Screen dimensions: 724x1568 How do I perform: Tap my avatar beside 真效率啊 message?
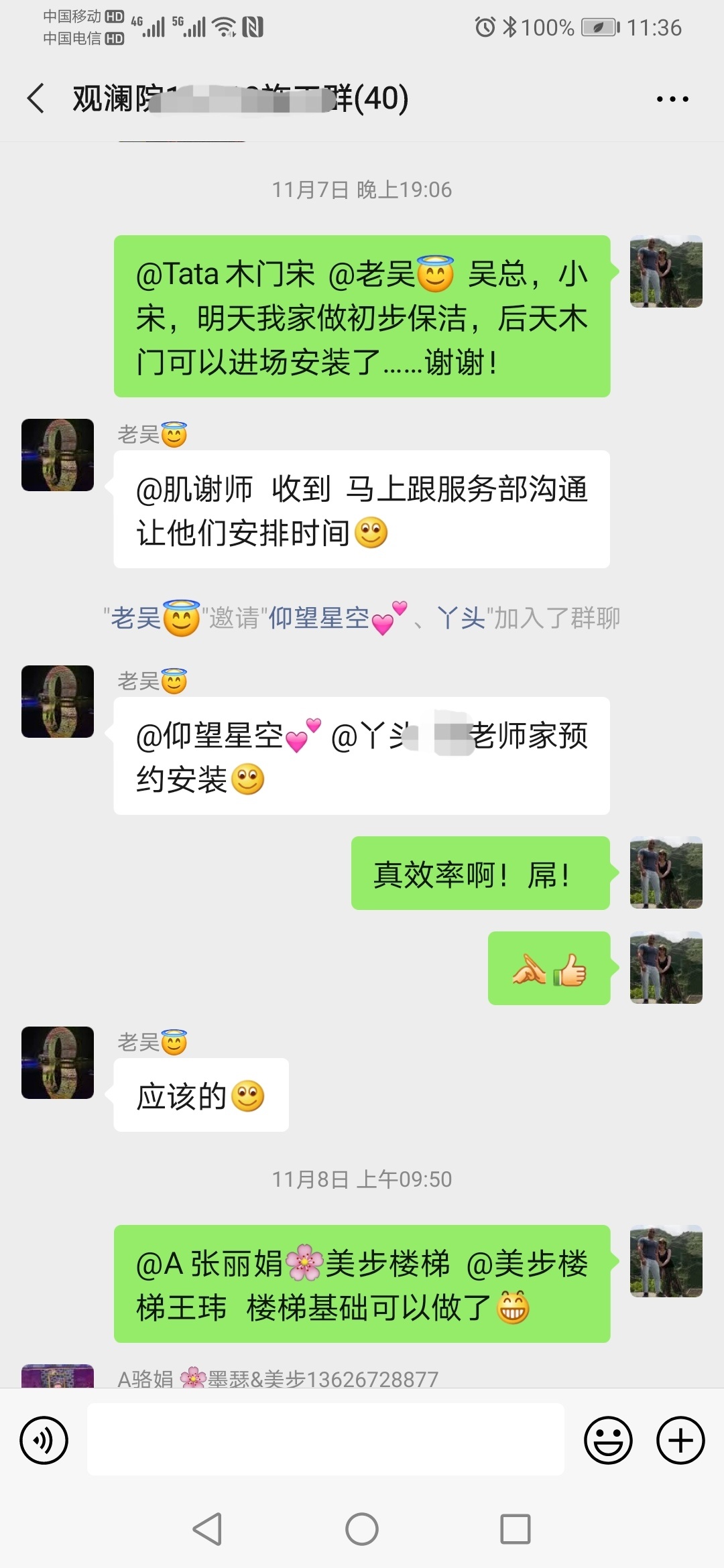[x=666, y=872]
